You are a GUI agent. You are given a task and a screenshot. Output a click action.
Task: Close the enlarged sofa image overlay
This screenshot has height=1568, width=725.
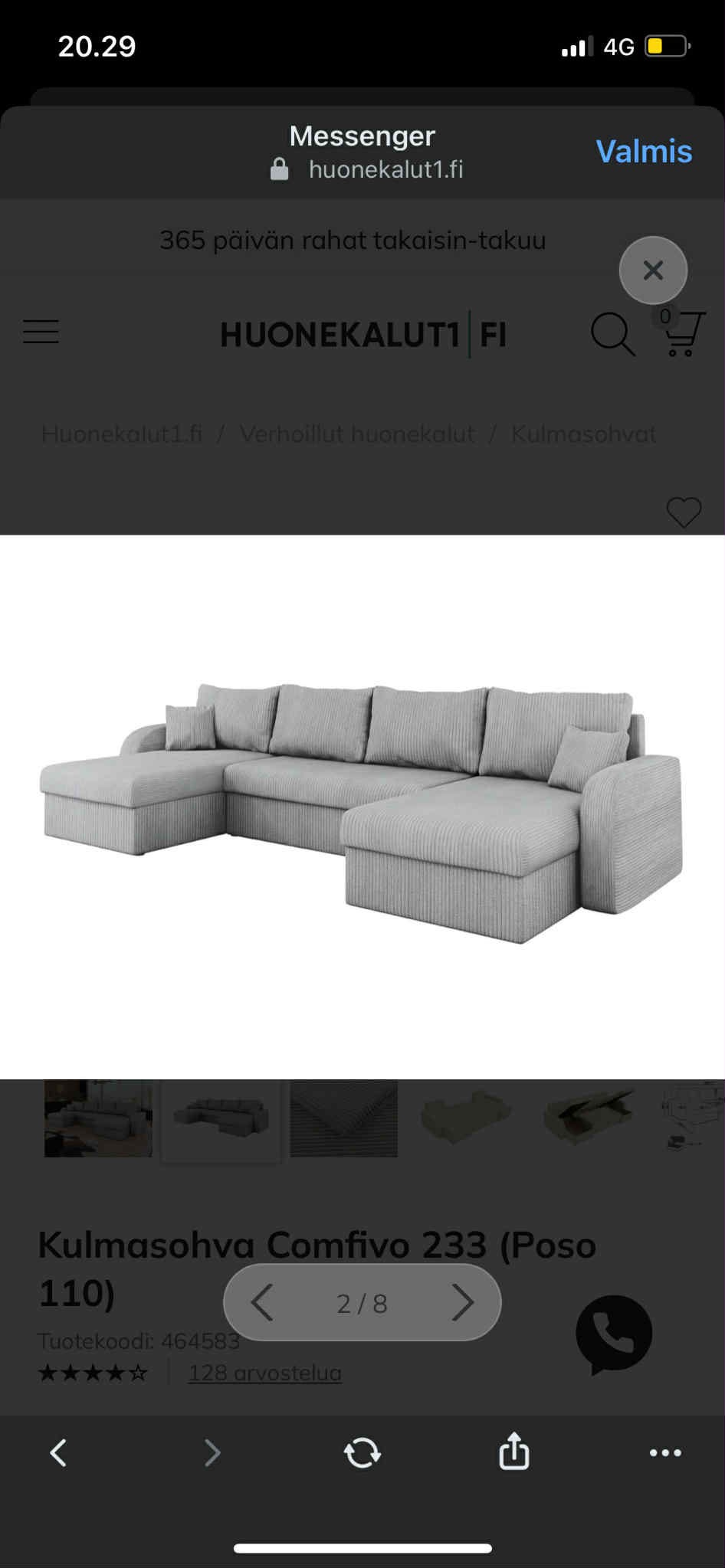[653, 270]
